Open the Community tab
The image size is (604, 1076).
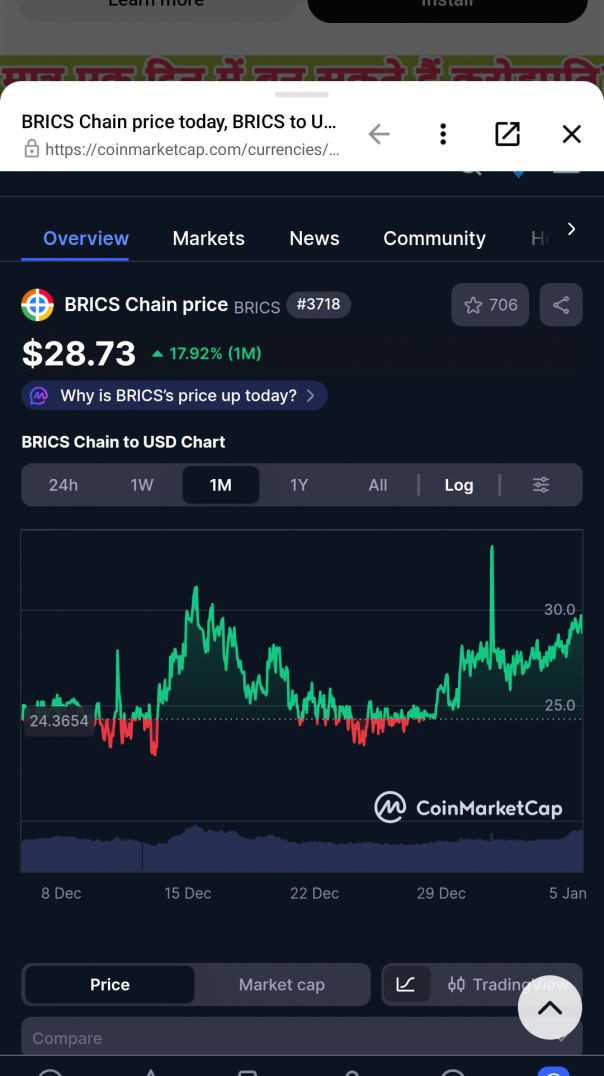click(434, 238)
